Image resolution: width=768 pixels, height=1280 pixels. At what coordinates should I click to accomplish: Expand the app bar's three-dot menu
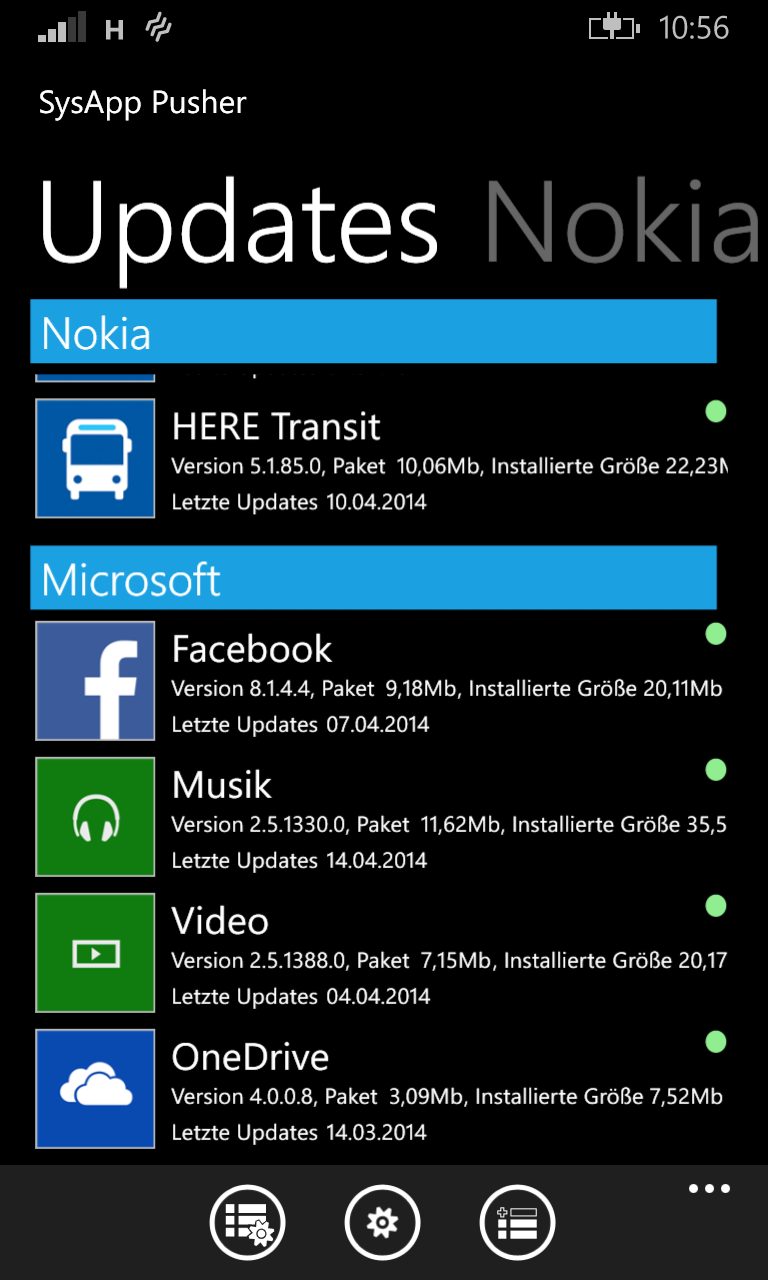(x=709, y=1190)
